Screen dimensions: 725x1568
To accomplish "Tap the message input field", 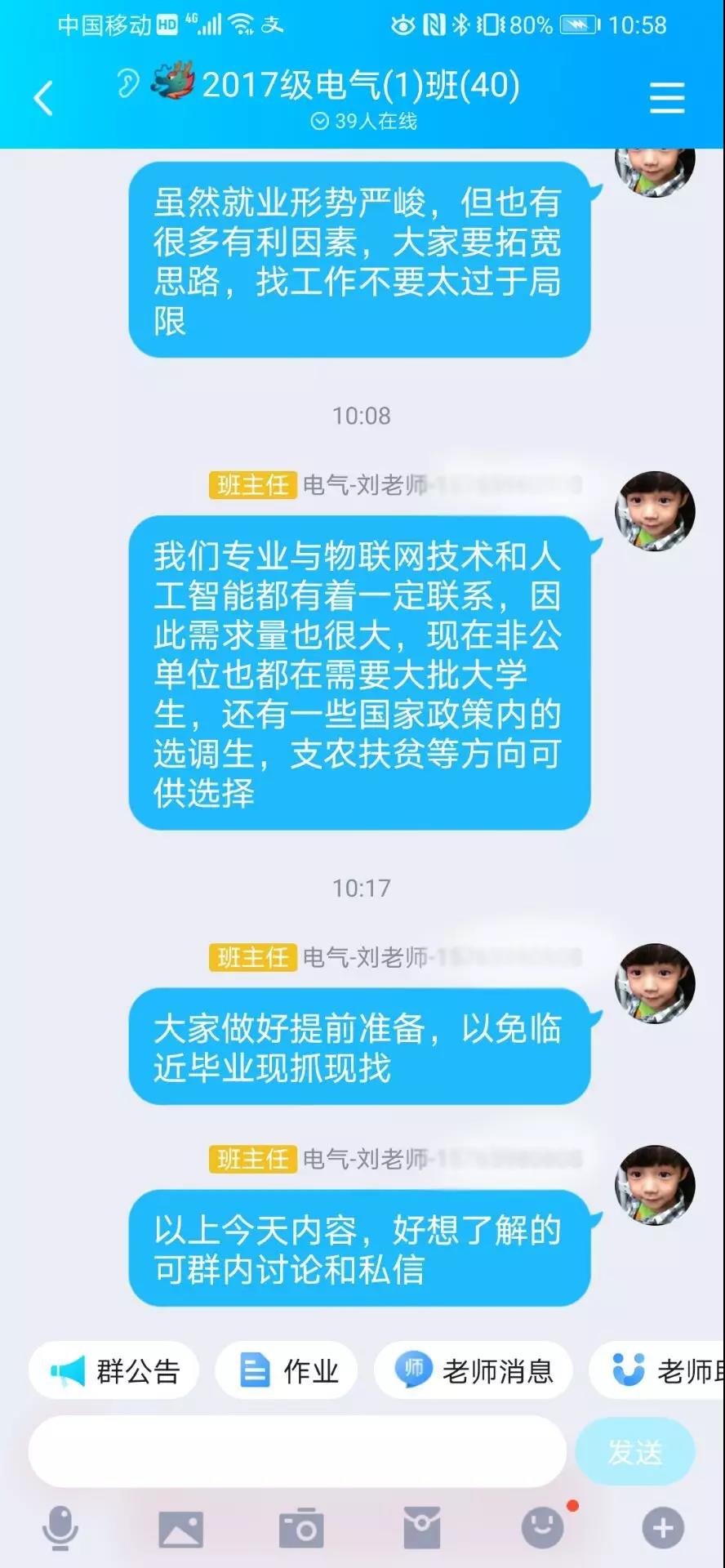I will click(297, 1451).
